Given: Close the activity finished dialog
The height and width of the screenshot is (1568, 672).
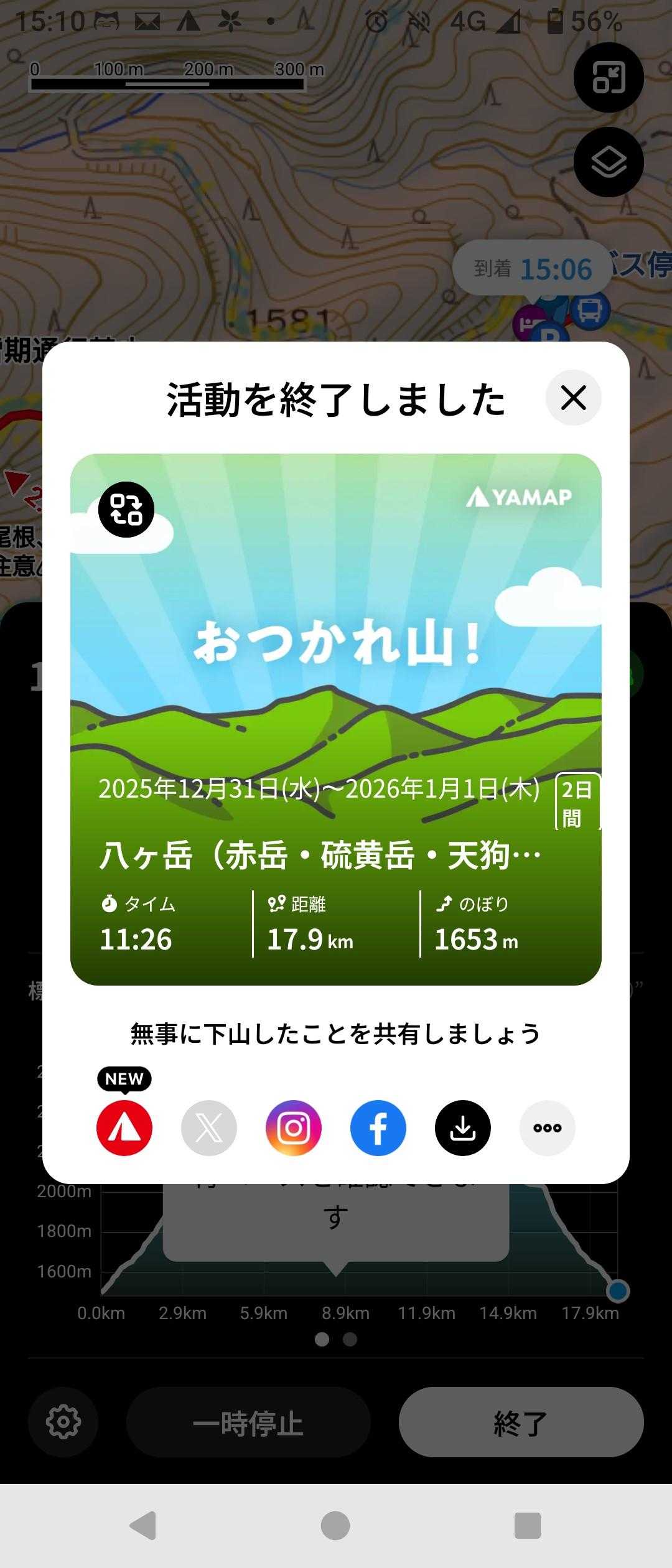Looking at the screenshot, I should point(573,398).
